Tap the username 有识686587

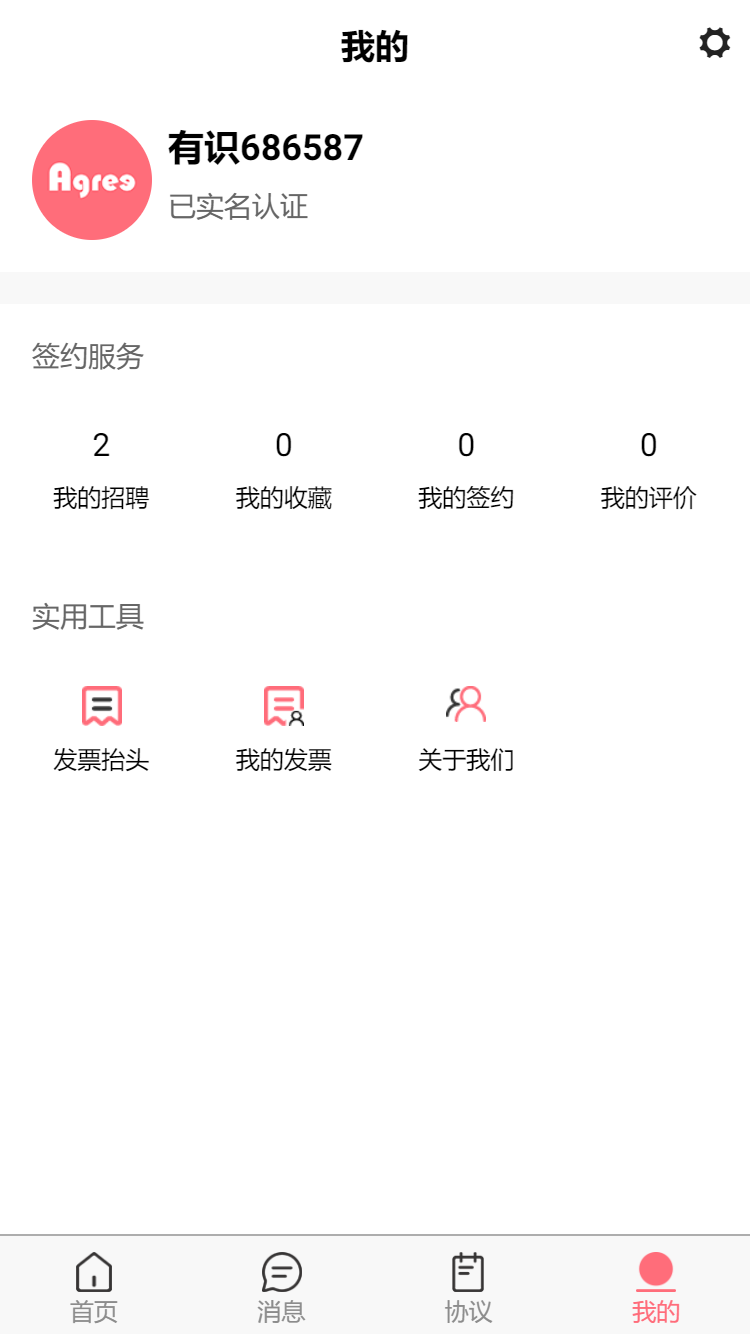(x=266, y=148)
